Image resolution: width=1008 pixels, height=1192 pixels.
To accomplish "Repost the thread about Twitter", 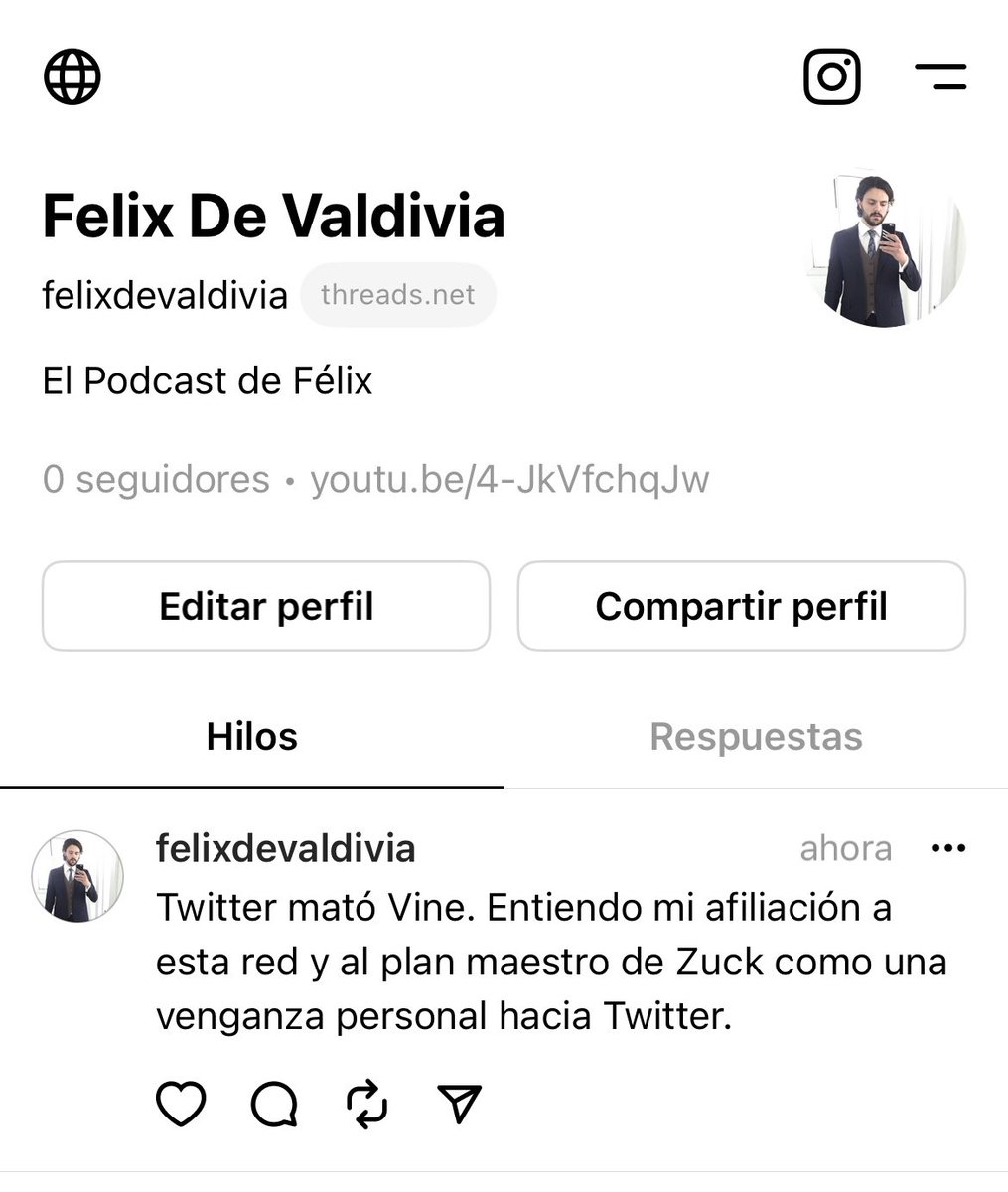I will [366, 1103].
